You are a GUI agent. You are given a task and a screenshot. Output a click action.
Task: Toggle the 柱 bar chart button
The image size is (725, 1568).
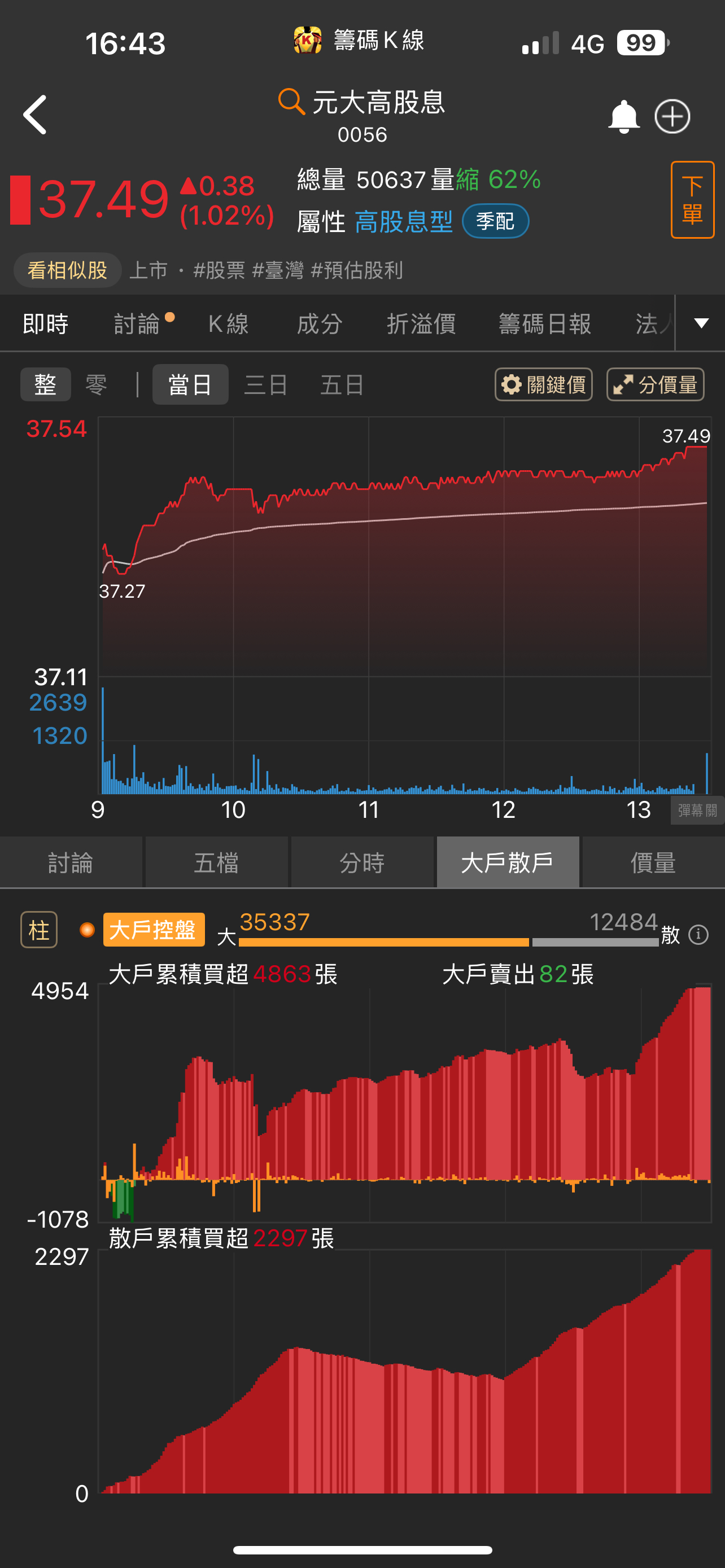click(39, 930)
